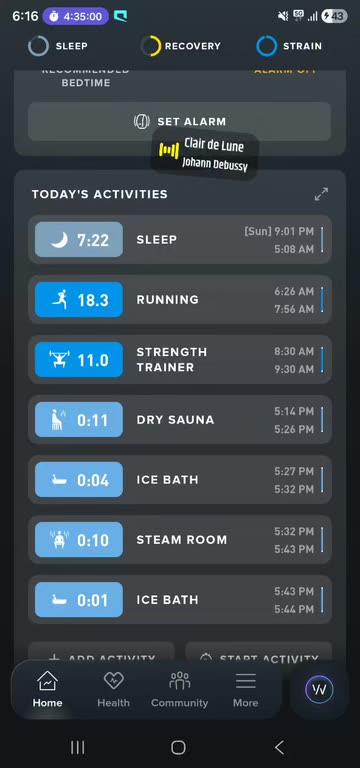Screen dimensions: 360x768
Task: Tap the Set Alarm button
Action: (x=179, y=121)
